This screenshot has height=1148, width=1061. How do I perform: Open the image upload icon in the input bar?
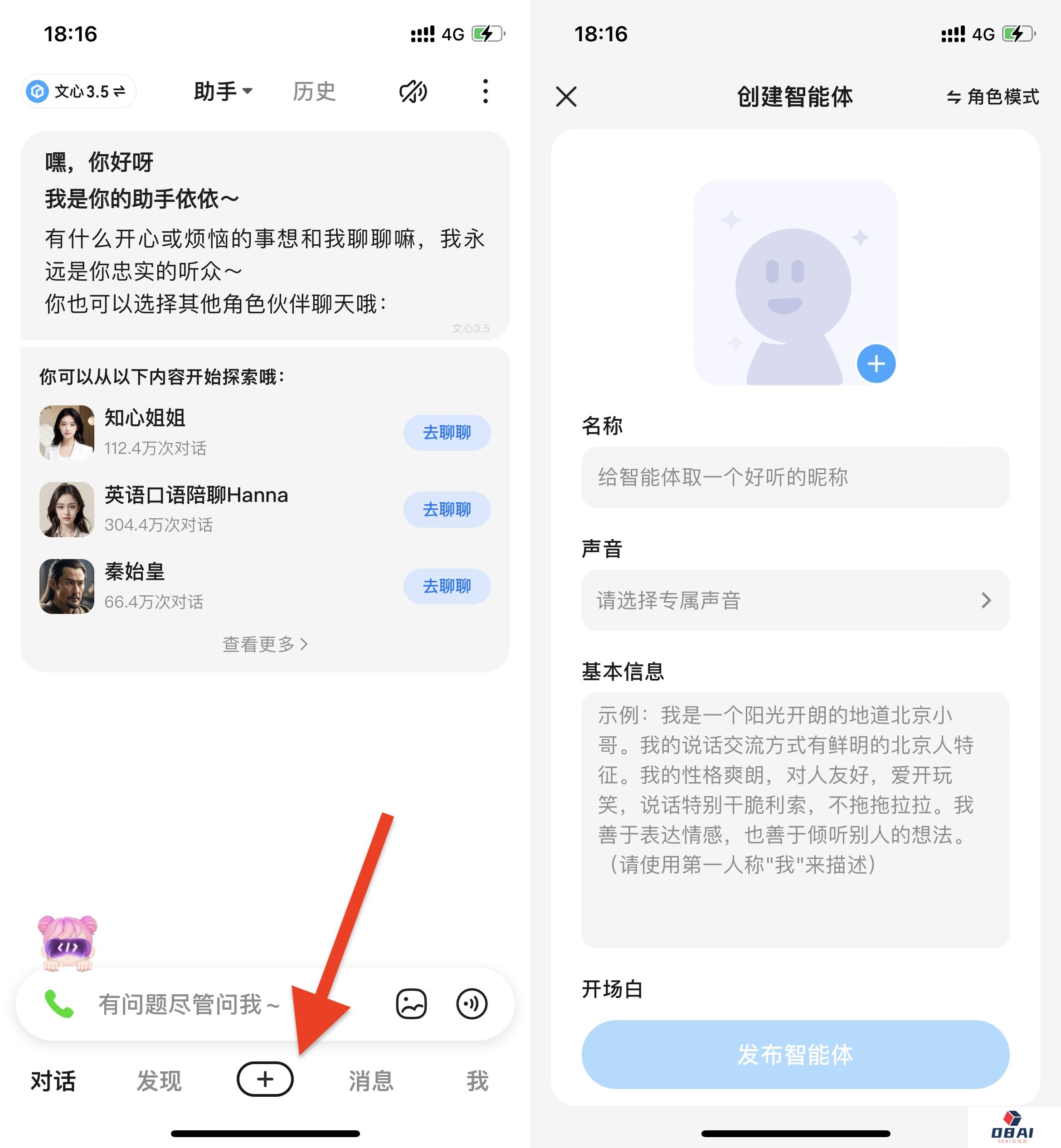point(411,1004)
